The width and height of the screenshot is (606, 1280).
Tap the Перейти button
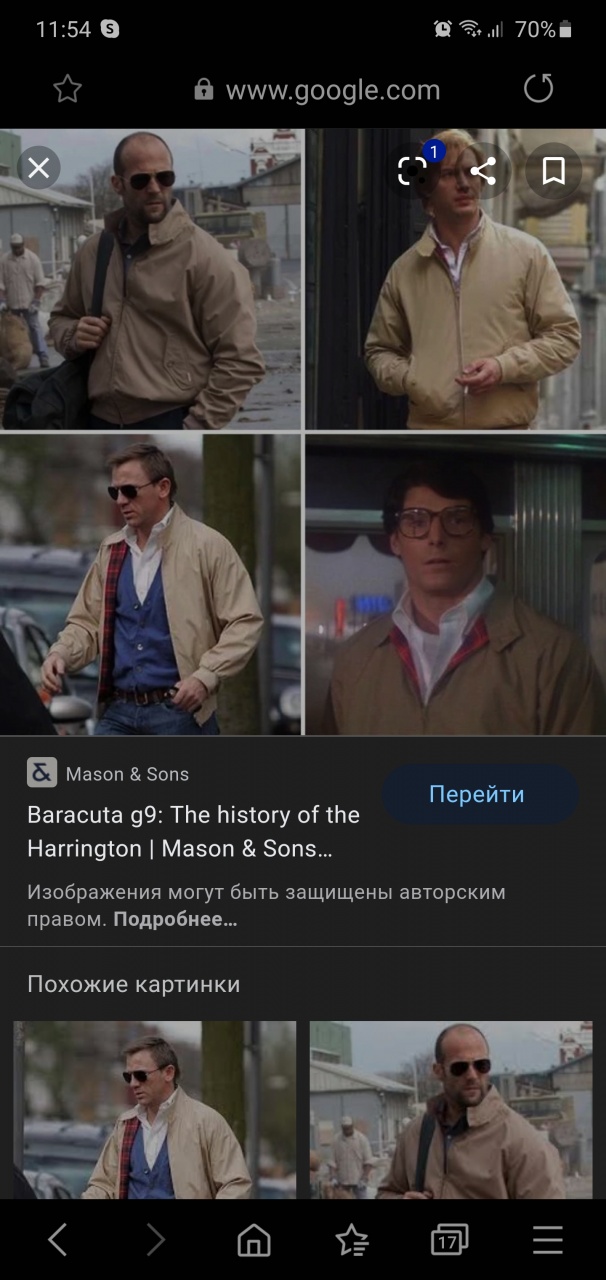477,795
